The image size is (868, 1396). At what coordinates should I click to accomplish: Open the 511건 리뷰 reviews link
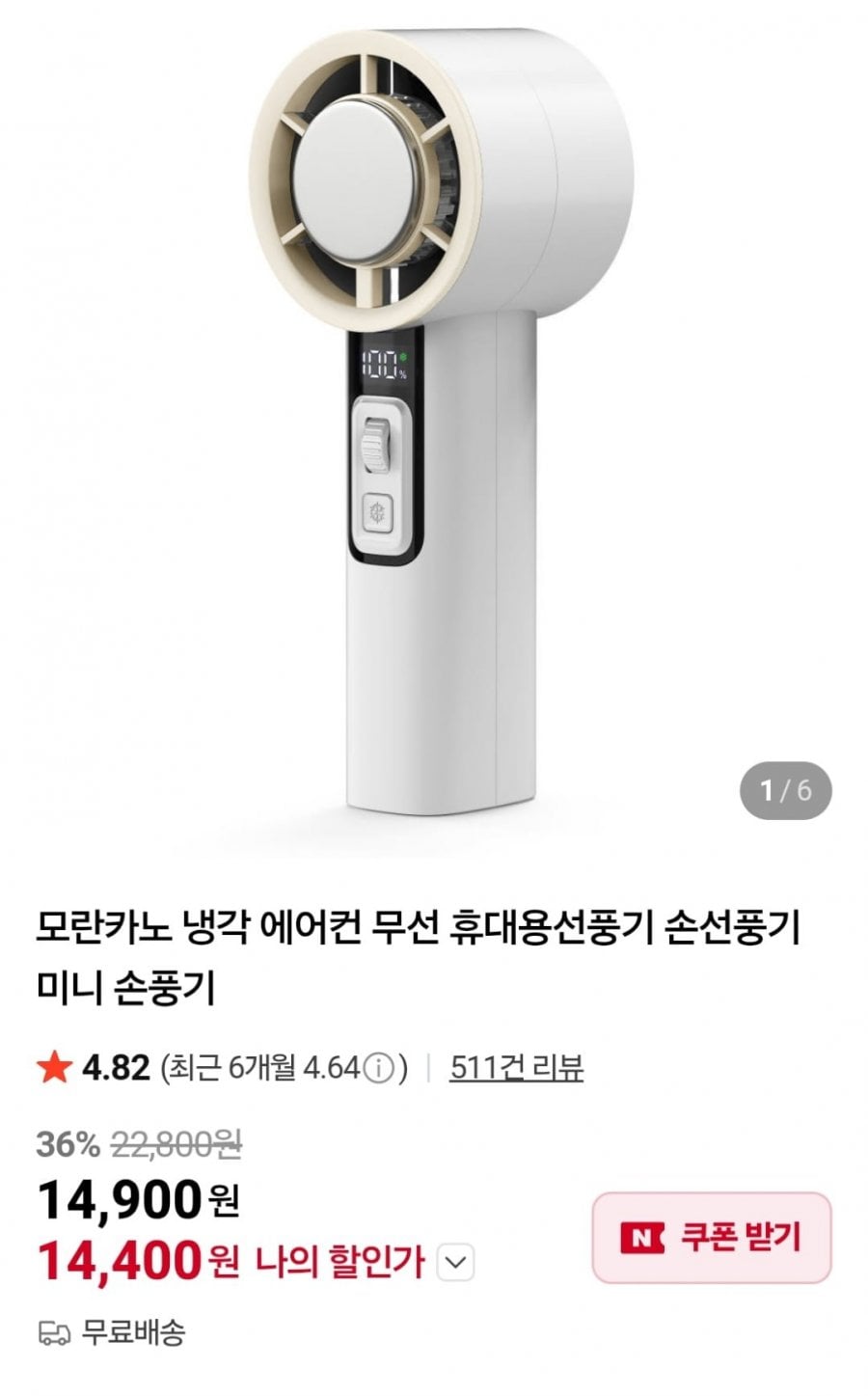click(516, 1068)
